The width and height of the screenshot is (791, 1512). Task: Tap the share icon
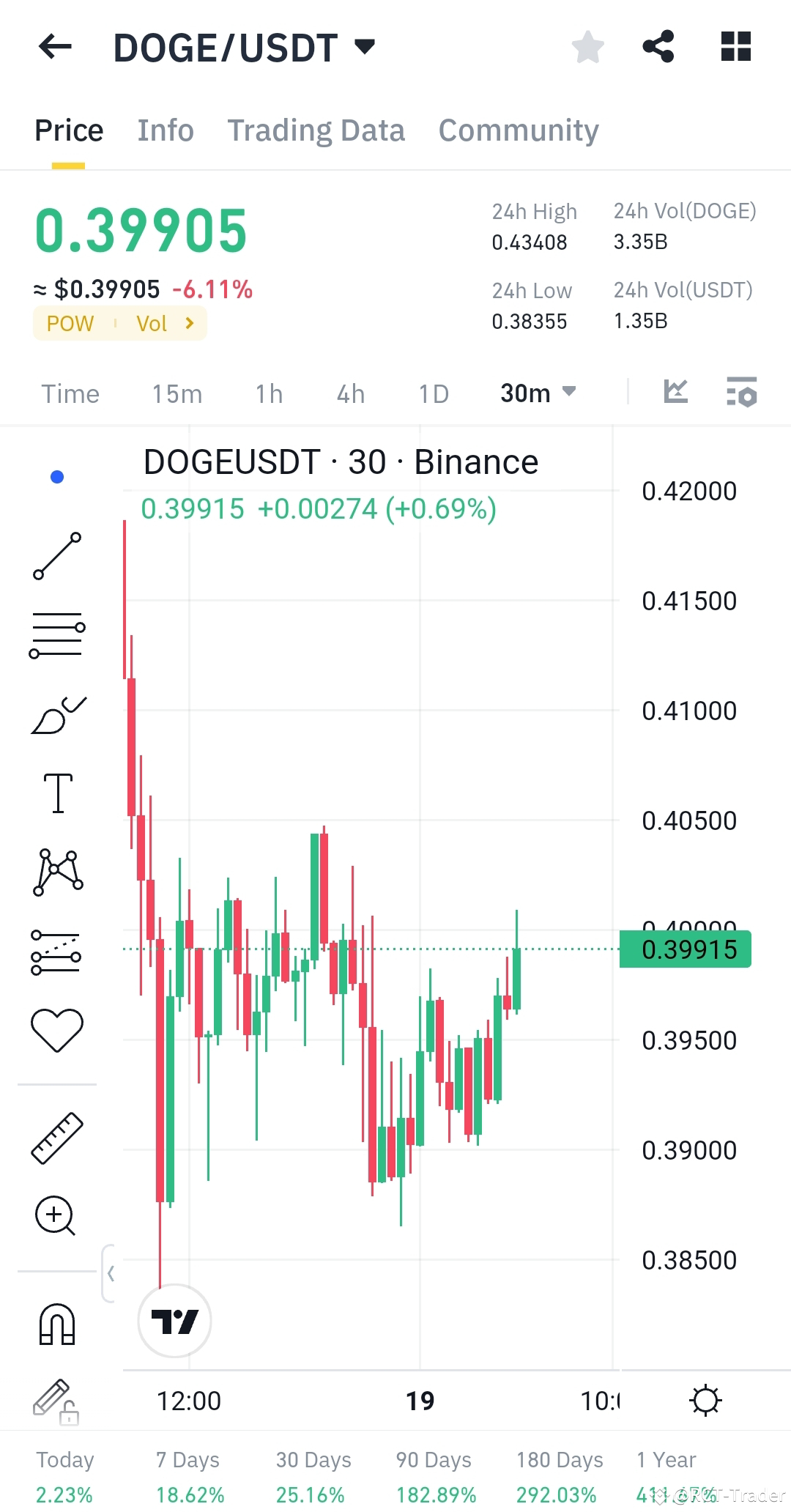click(658, 46)
